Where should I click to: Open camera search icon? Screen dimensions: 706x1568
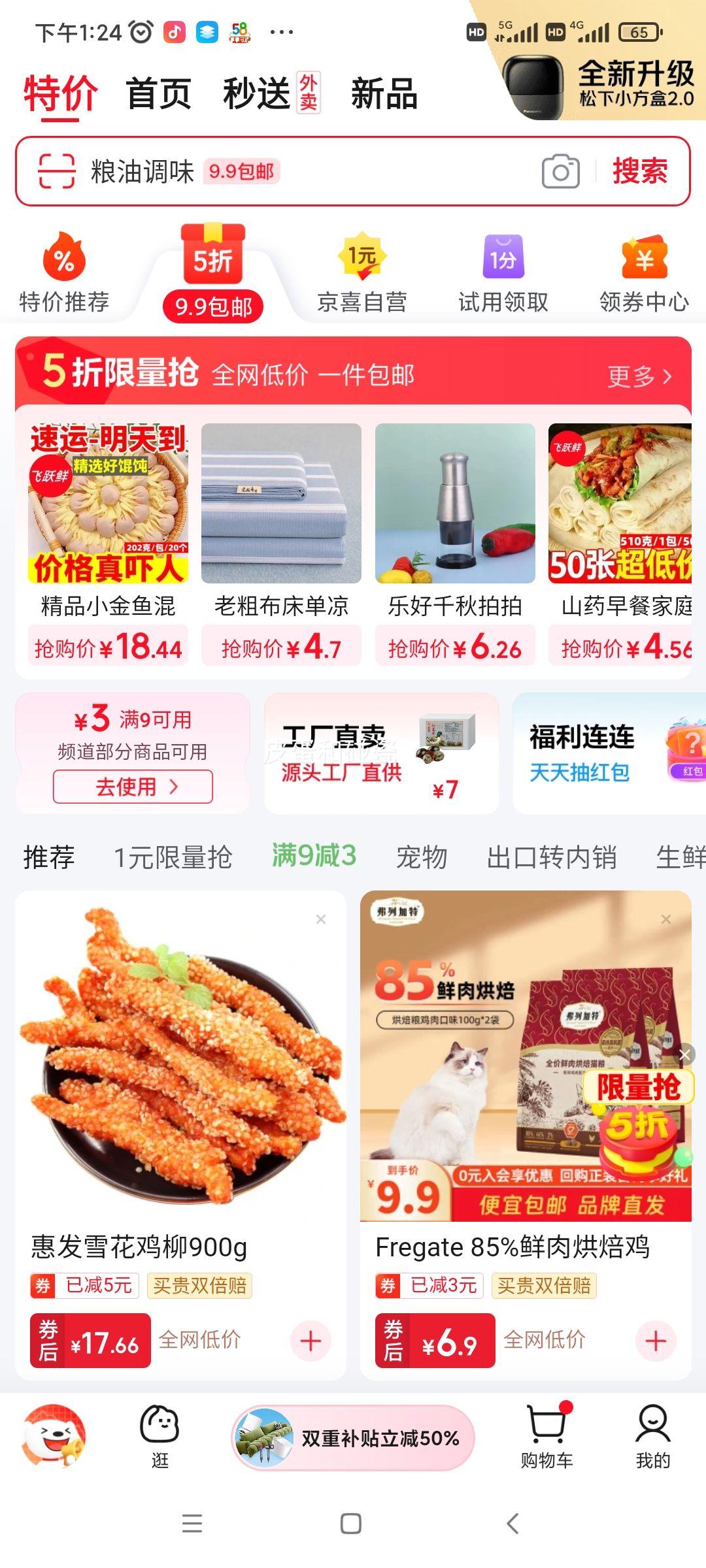(x=560, y=172)
